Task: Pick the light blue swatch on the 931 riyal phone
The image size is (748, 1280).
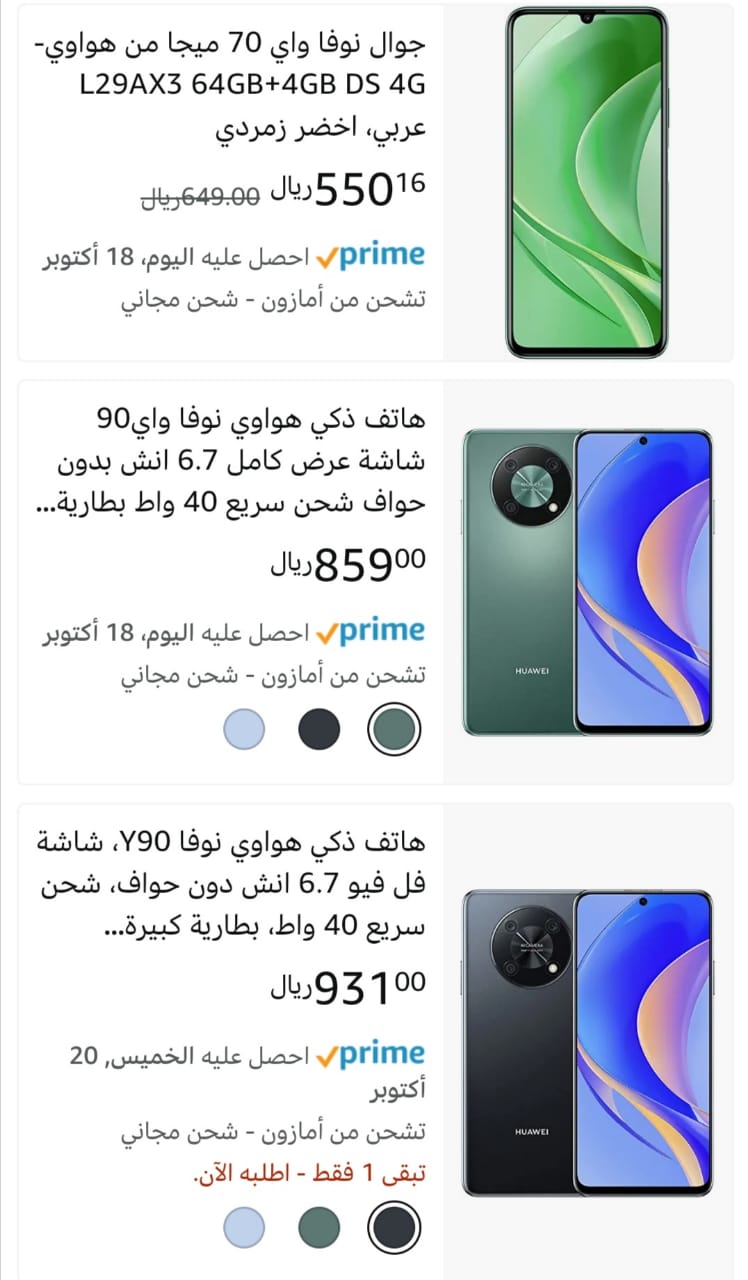Action: (x=245, y=1226)
